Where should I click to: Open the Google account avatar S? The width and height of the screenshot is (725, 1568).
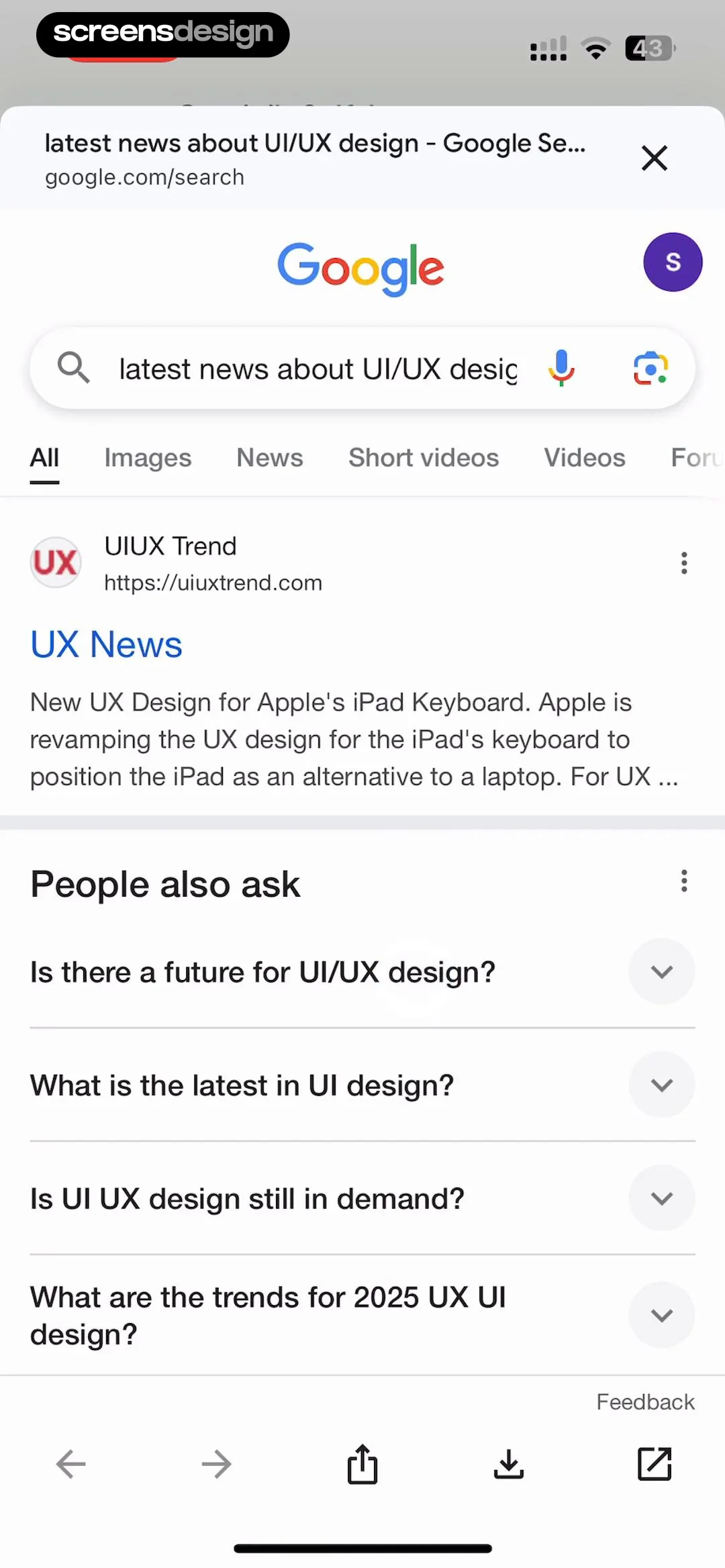tap(673, 262)
